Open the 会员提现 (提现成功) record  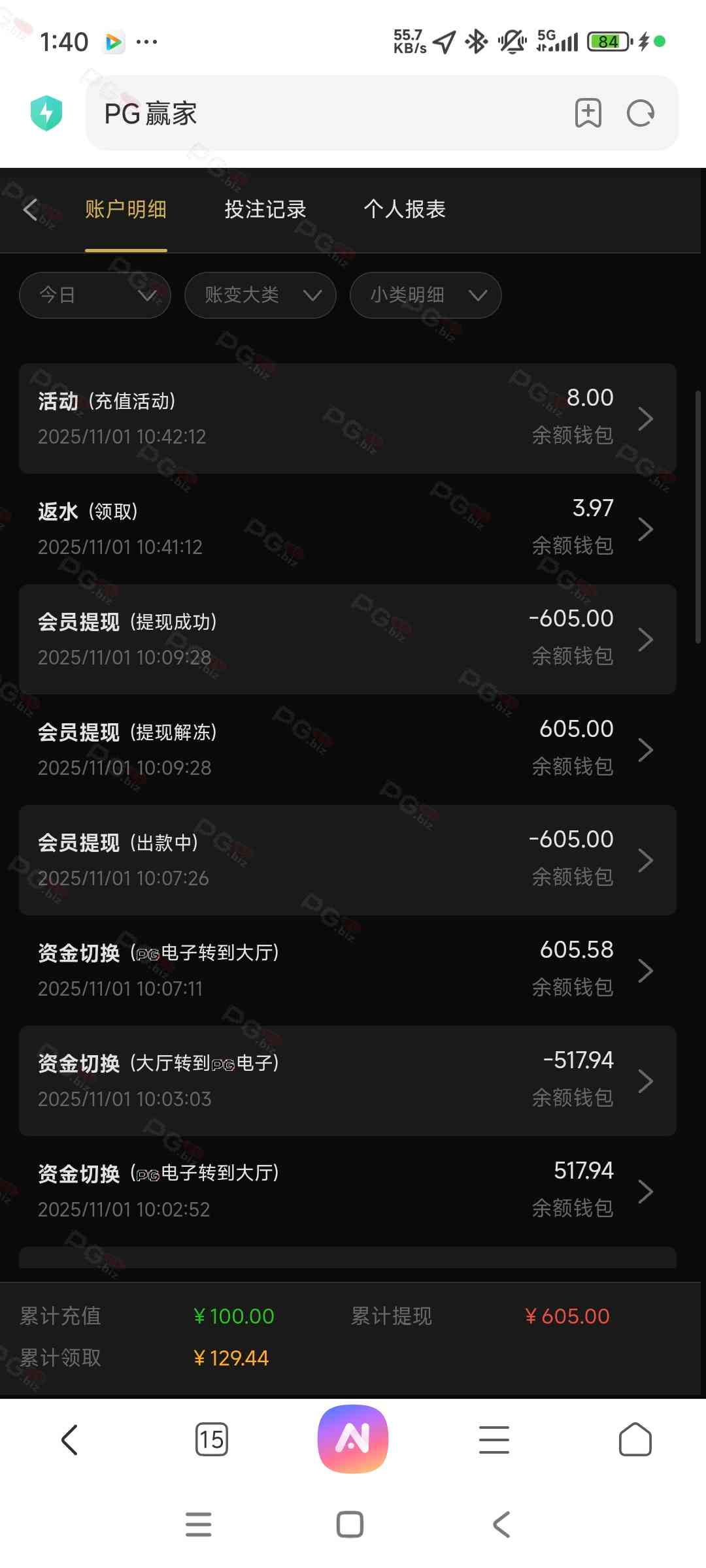point(347,639)
